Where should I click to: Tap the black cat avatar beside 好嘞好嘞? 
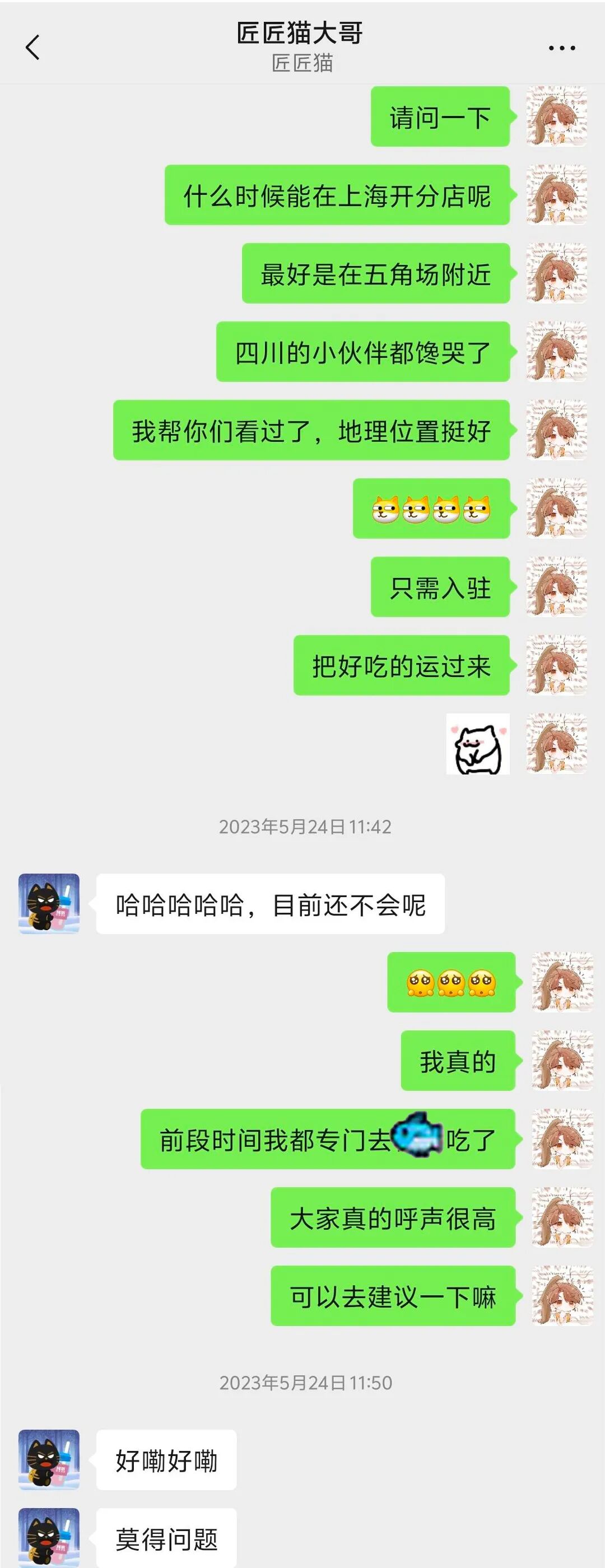click(49, 1460)
